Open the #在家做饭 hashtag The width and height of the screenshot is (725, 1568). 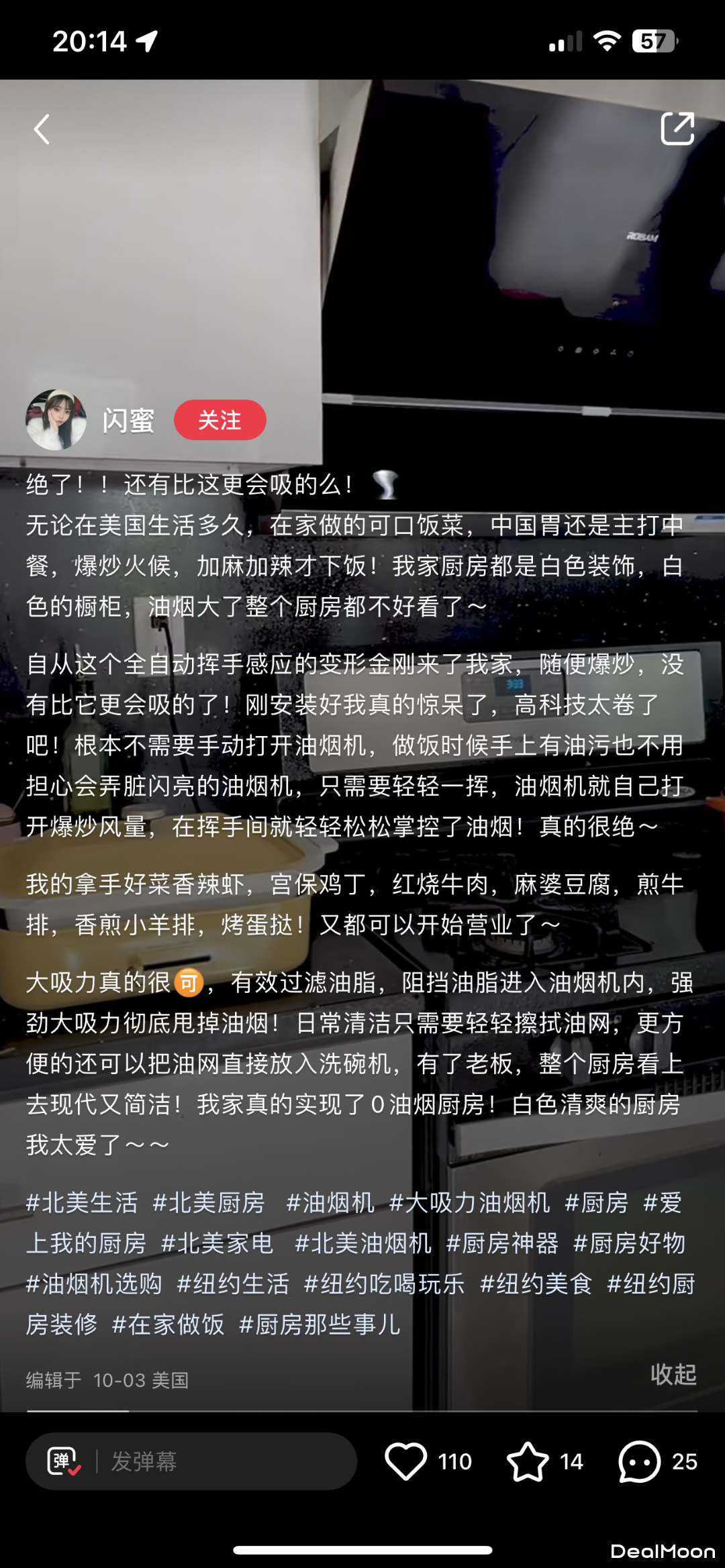point(168,1324)
